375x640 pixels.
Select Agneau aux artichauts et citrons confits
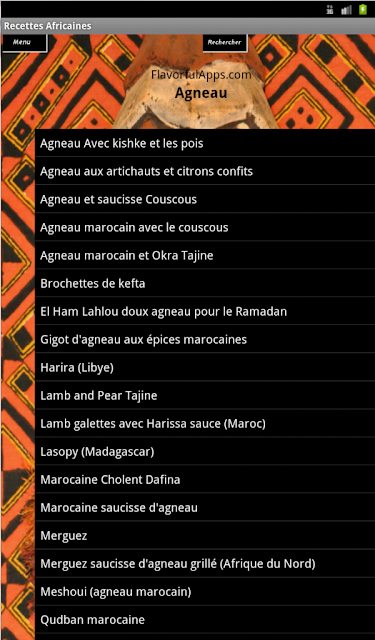tap(205, 171)
